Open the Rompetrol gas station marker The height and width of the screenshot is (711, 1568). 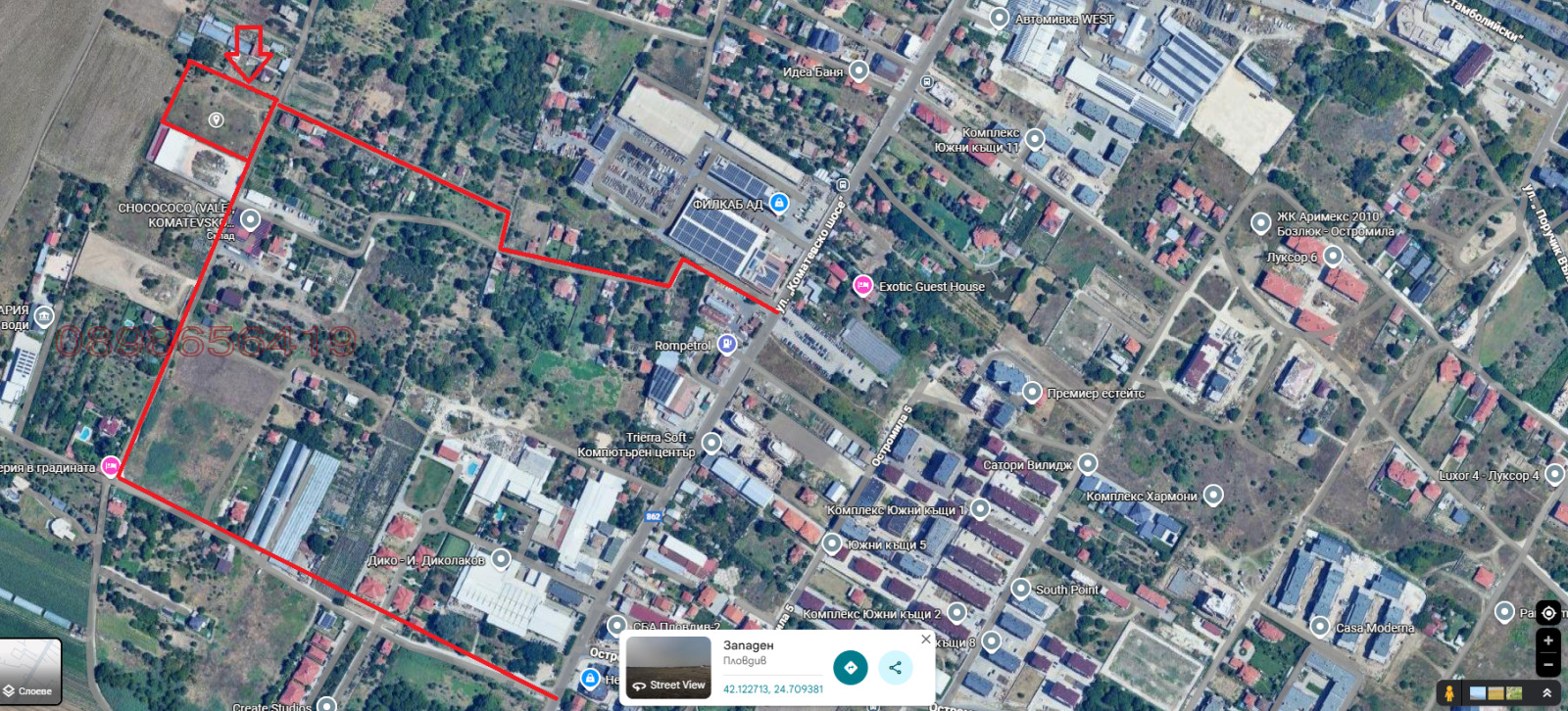click(x=726, y=344)
